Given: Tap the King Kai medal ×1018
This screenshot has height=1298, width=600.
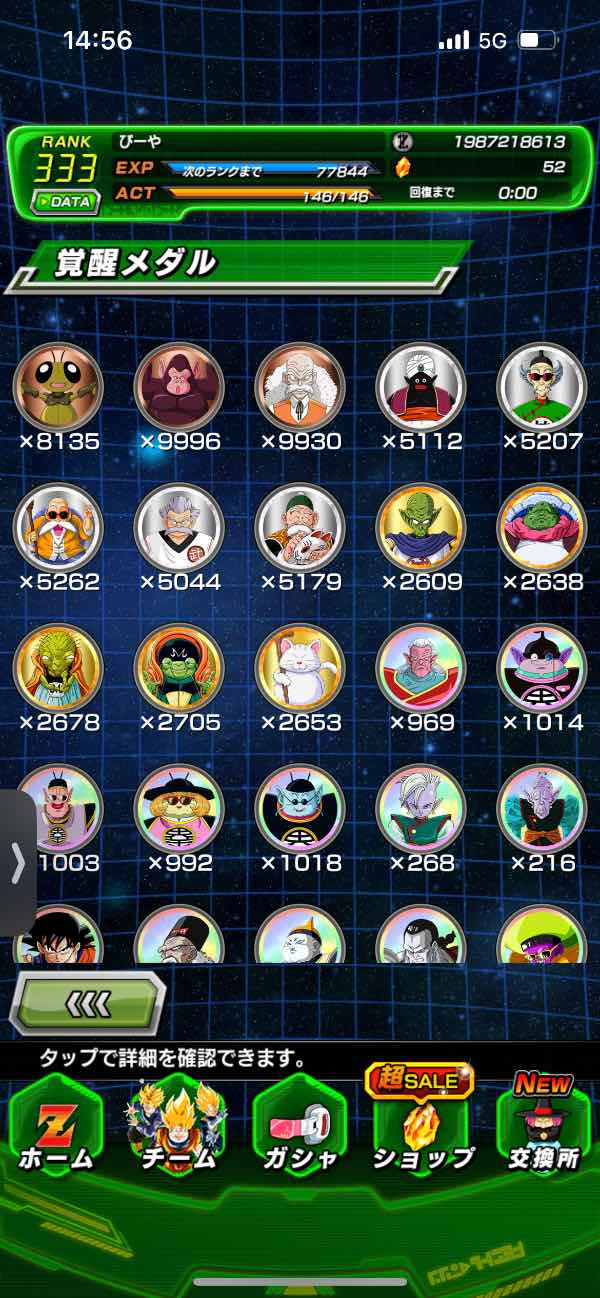Looking at the screenshot, I should [300, 808].
